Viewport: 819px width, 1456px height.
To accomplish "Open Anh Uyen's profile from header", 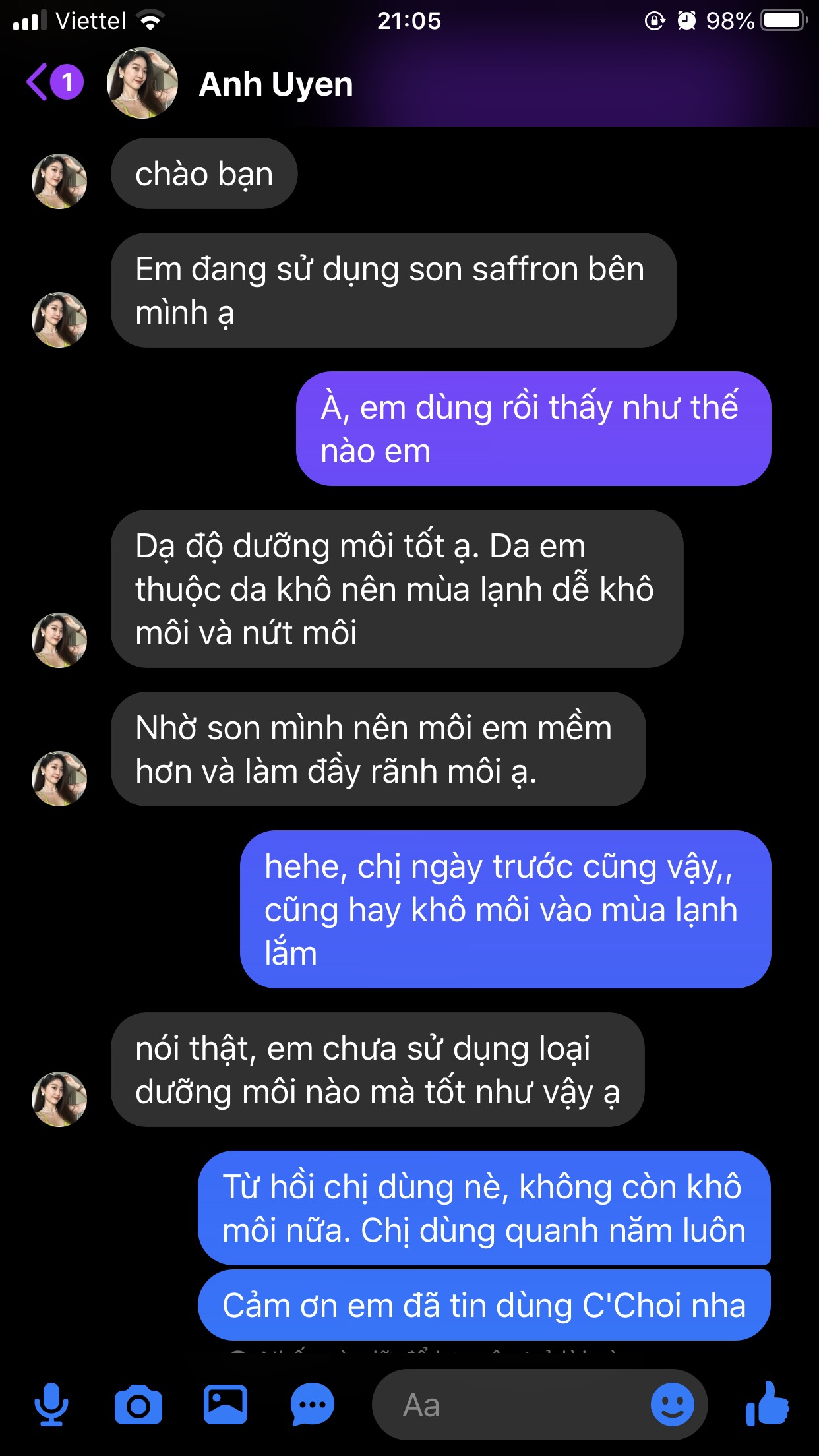I will click(x=275, y=84).
